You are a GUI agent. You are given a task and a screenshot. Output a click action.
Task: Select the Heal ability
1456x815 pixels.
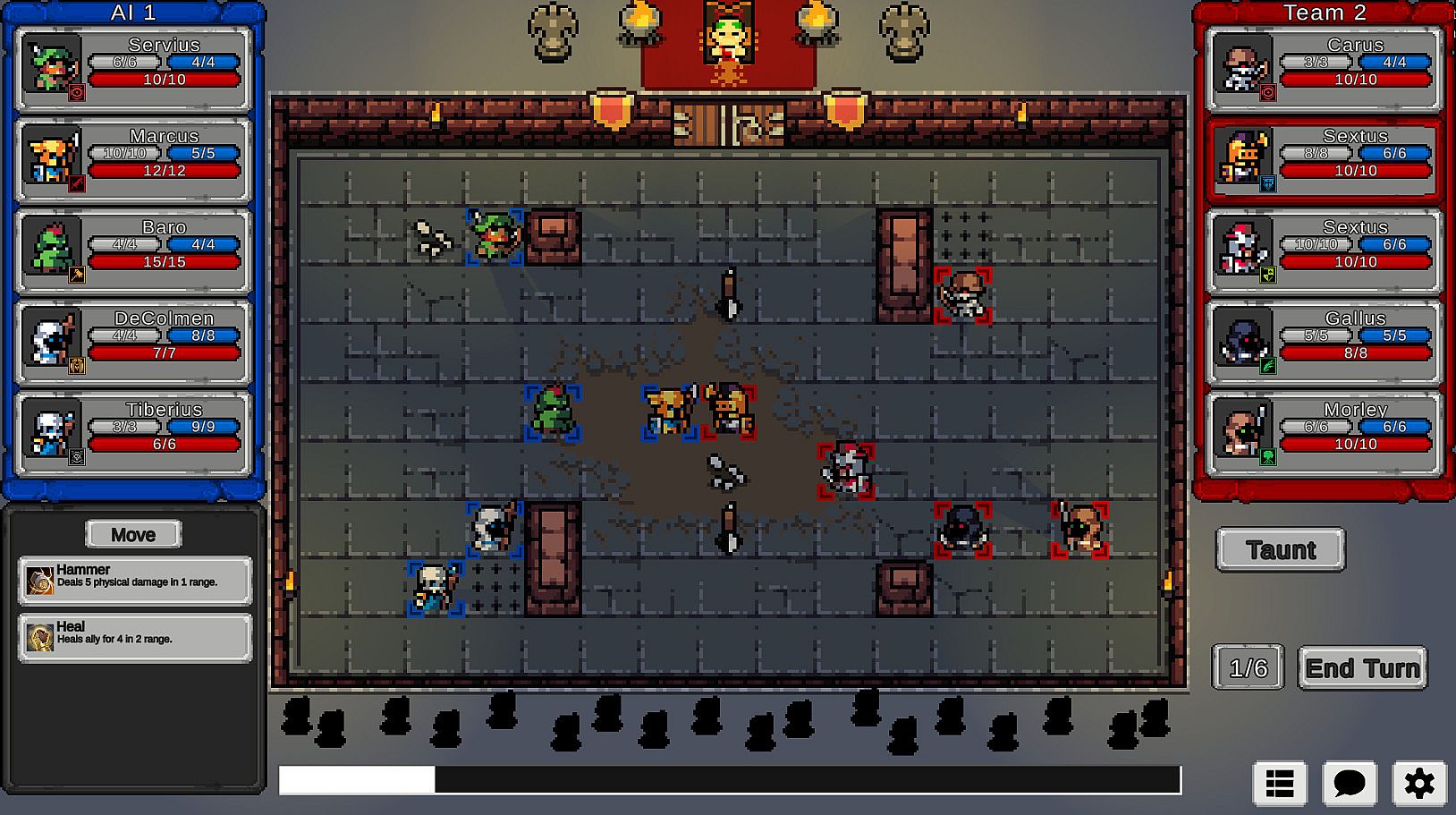(x=134, y=637)
